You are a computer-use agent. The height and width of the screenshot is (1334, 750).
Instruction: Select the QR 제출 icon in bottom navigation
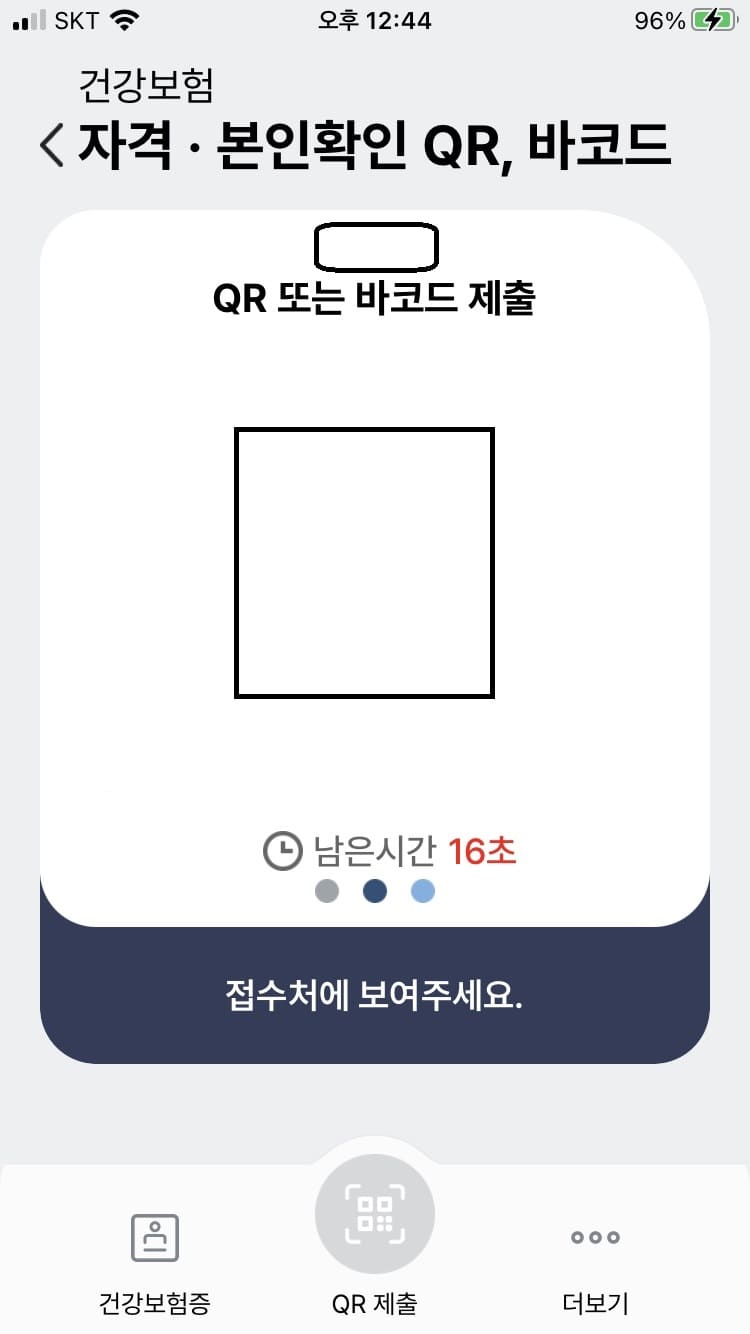tap(374, 1212)
